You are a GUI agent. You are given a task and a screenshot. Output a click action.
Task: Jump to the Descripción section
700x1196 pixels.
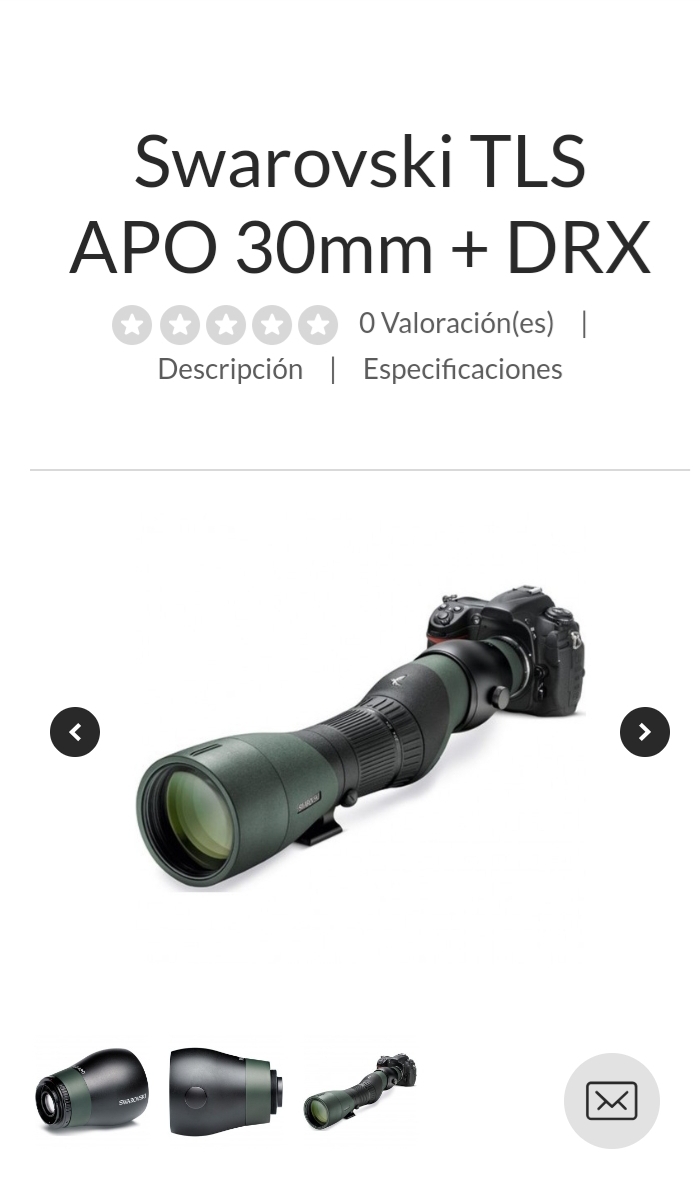coord(230,369)
